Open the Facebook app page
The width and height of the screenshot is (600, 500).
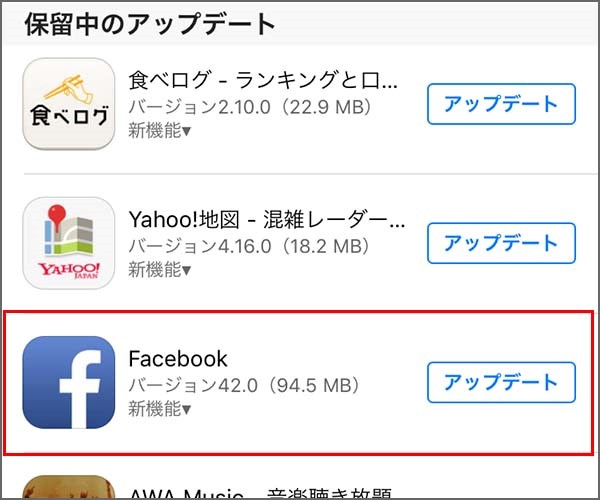pos(68,382)
